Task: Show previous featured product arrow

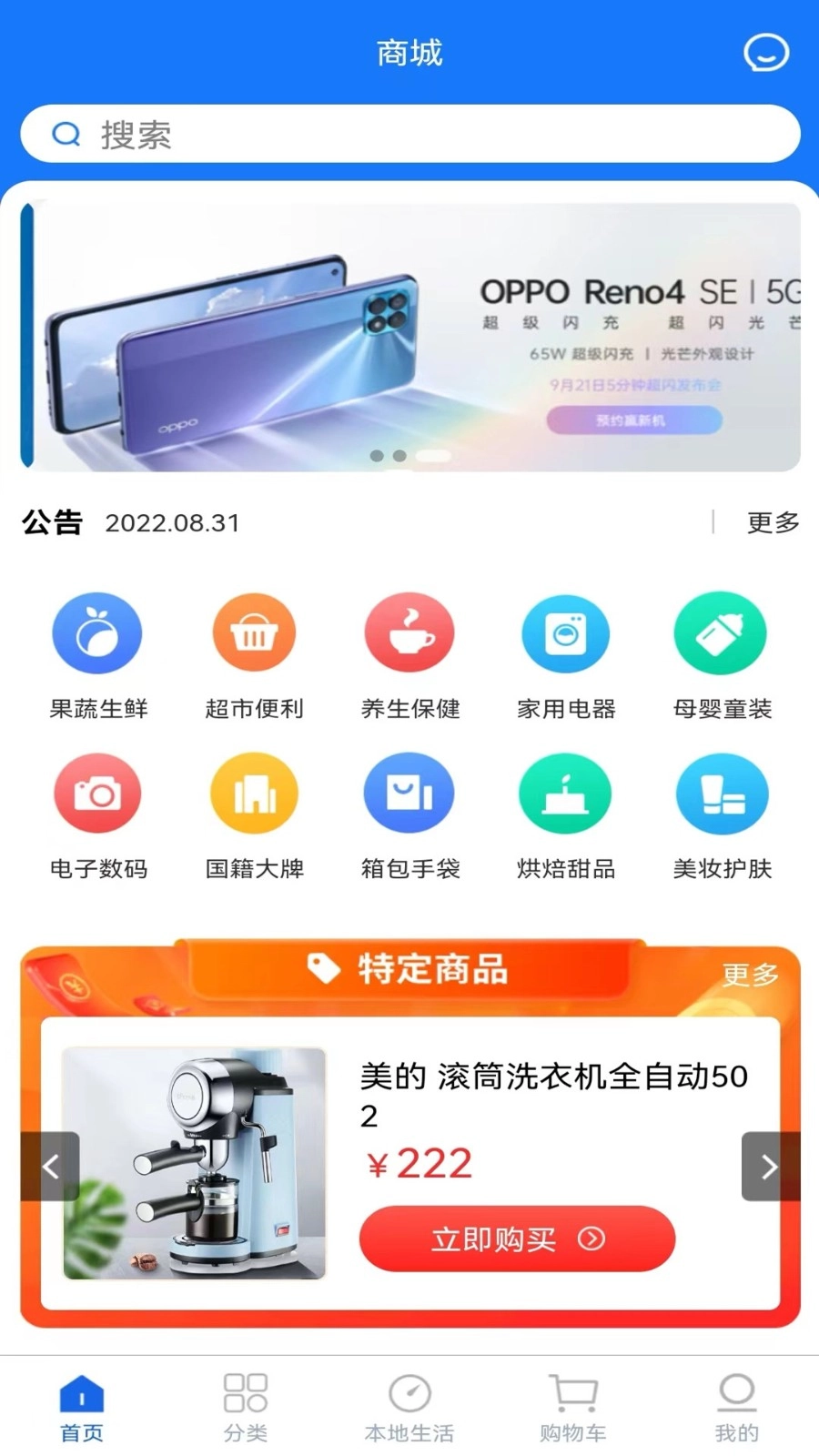Action: pyautogui.click(x=50, y=1167)
